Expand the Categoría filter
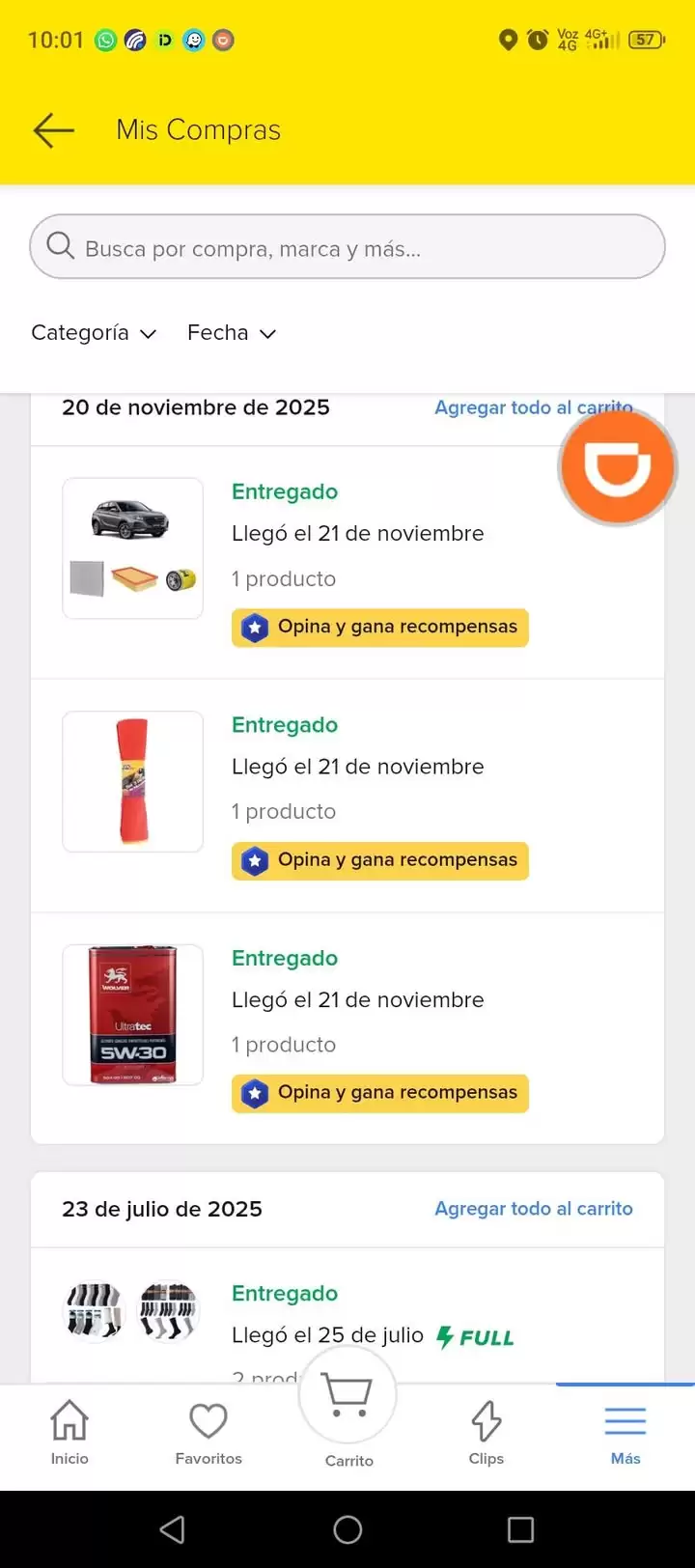Image resolution: width=695 pixels, height=1568 pixels. (94, 333)
